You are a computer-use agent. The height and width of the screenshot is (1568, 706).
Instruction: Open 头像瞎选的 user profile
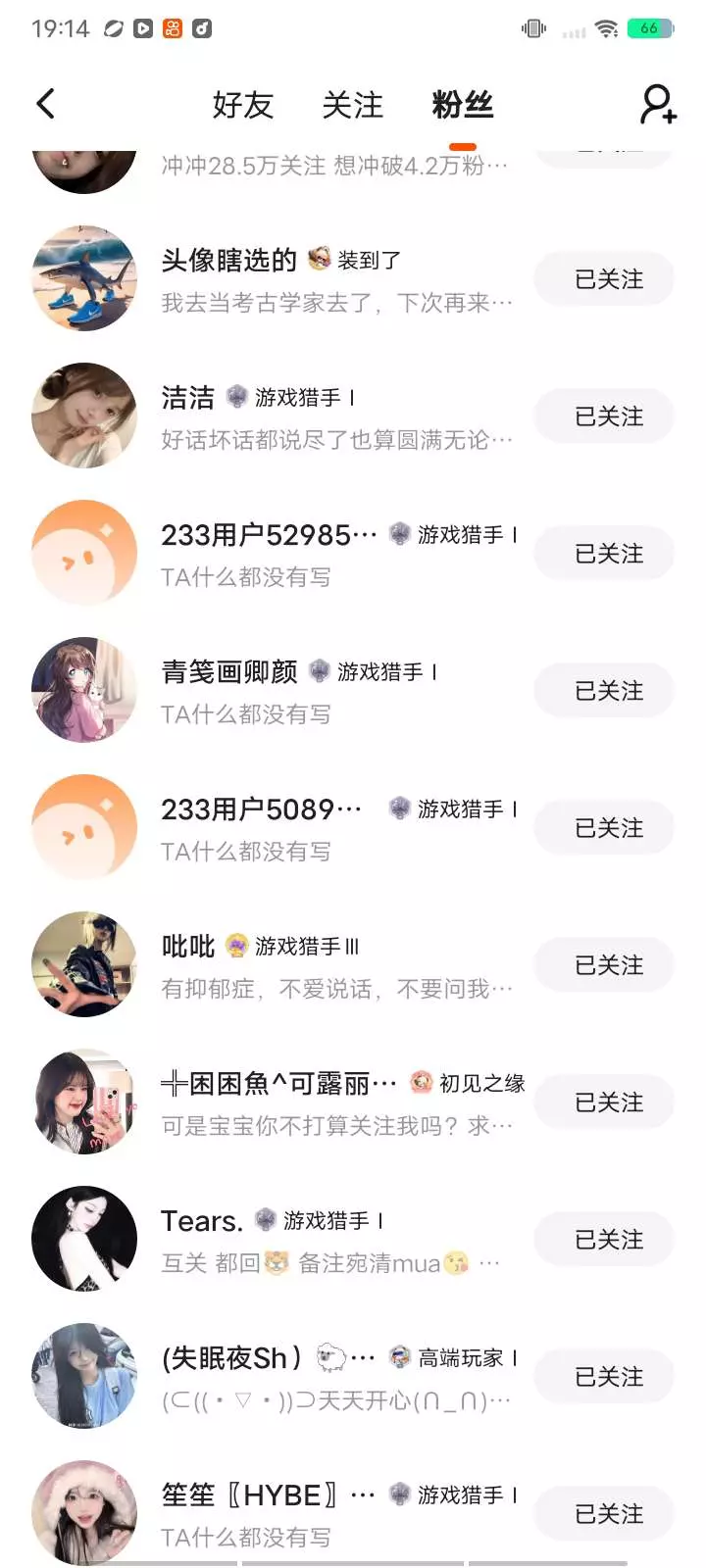(228, 261)
